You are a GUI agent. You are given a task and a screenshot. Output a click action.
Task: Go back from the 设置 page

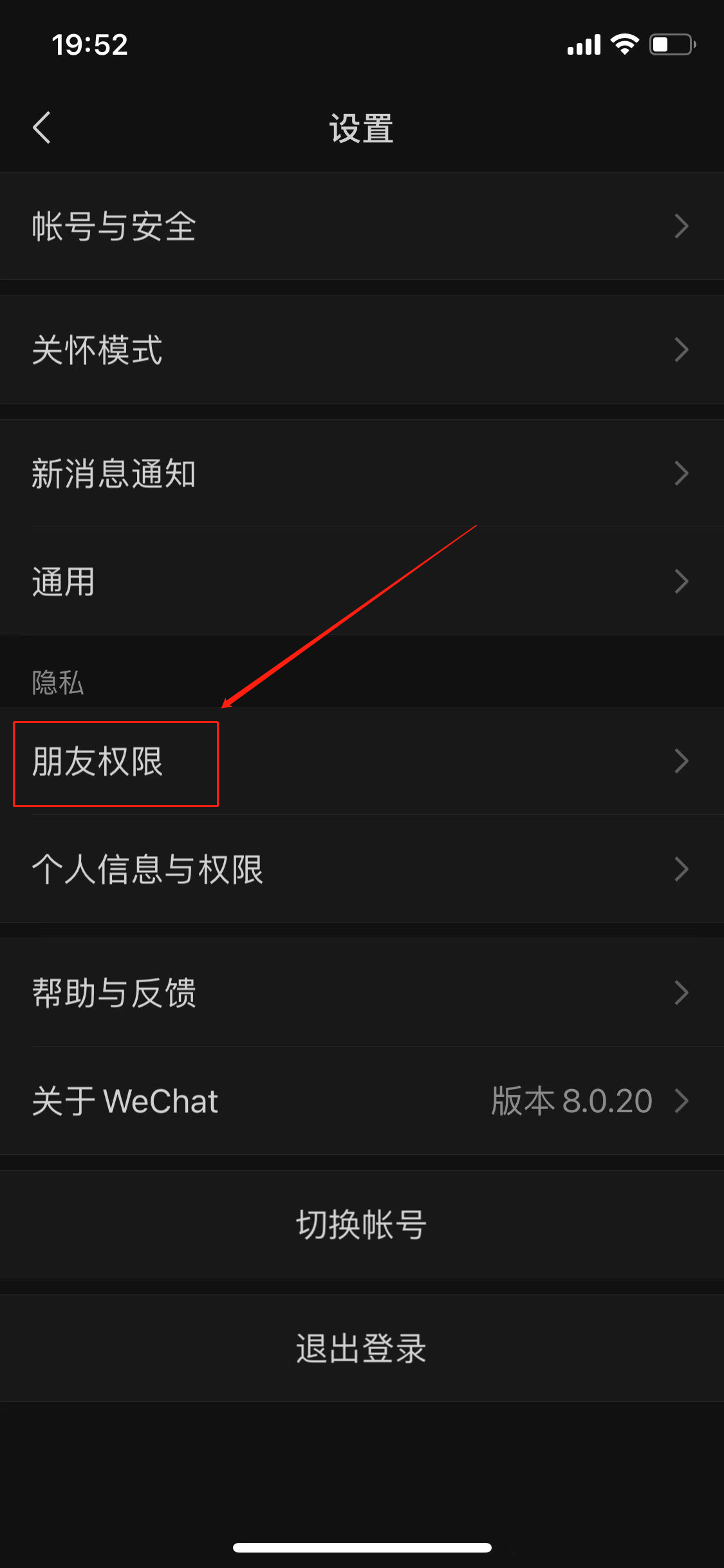pyautogui.click(x=42, y=127)
